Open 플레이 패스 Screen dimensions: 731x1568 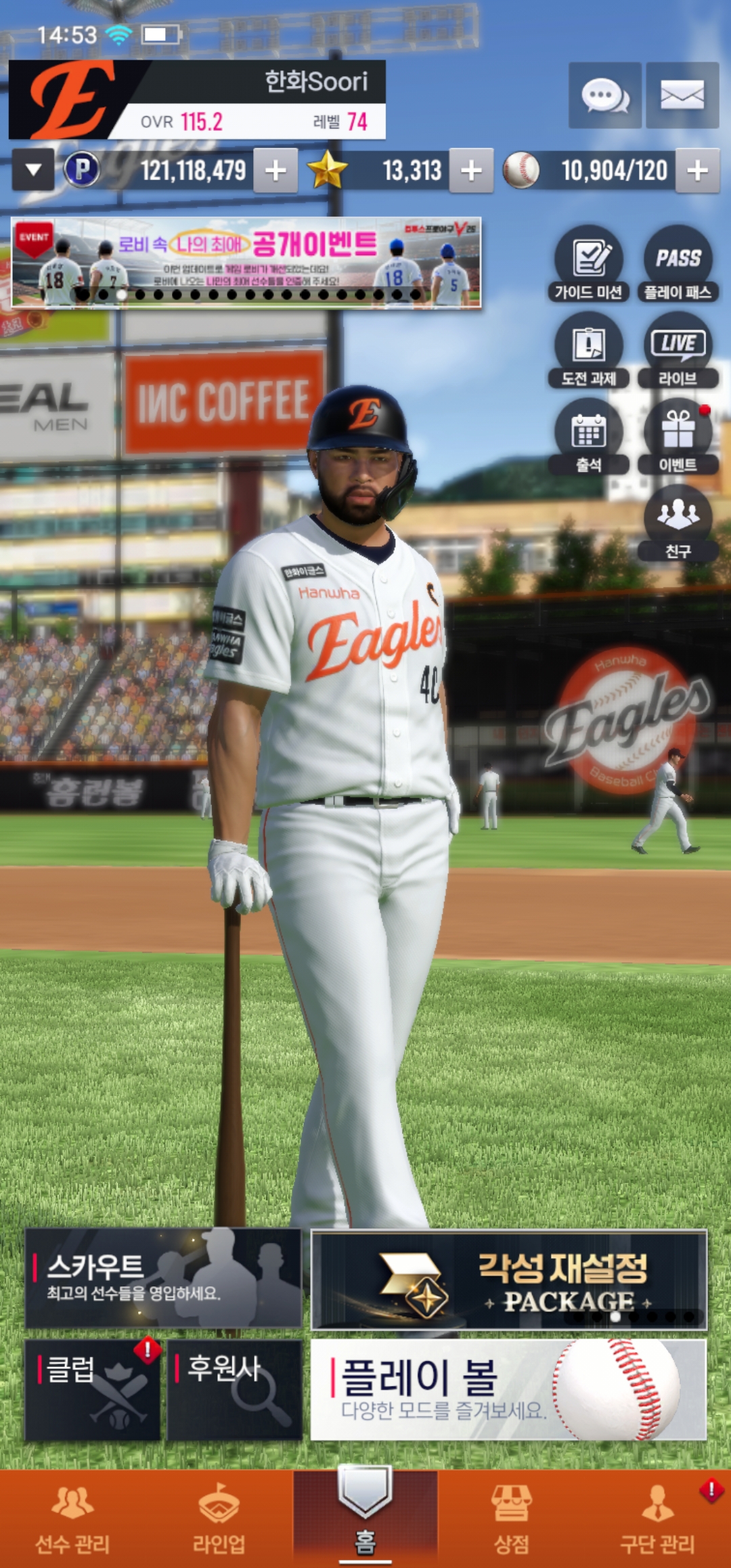(678, 264)
